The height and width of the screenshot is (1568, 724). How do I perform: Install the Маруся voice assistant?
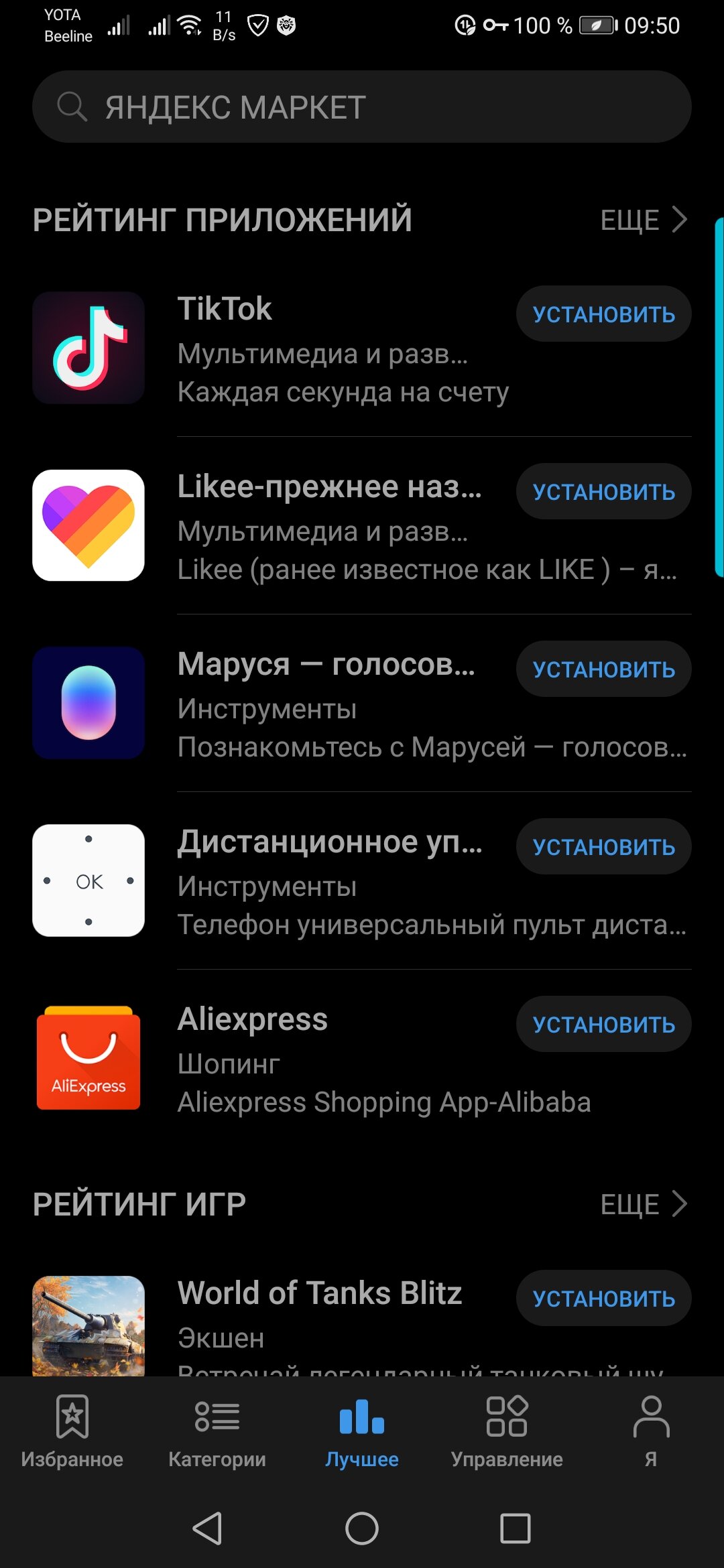click(603, 669)
